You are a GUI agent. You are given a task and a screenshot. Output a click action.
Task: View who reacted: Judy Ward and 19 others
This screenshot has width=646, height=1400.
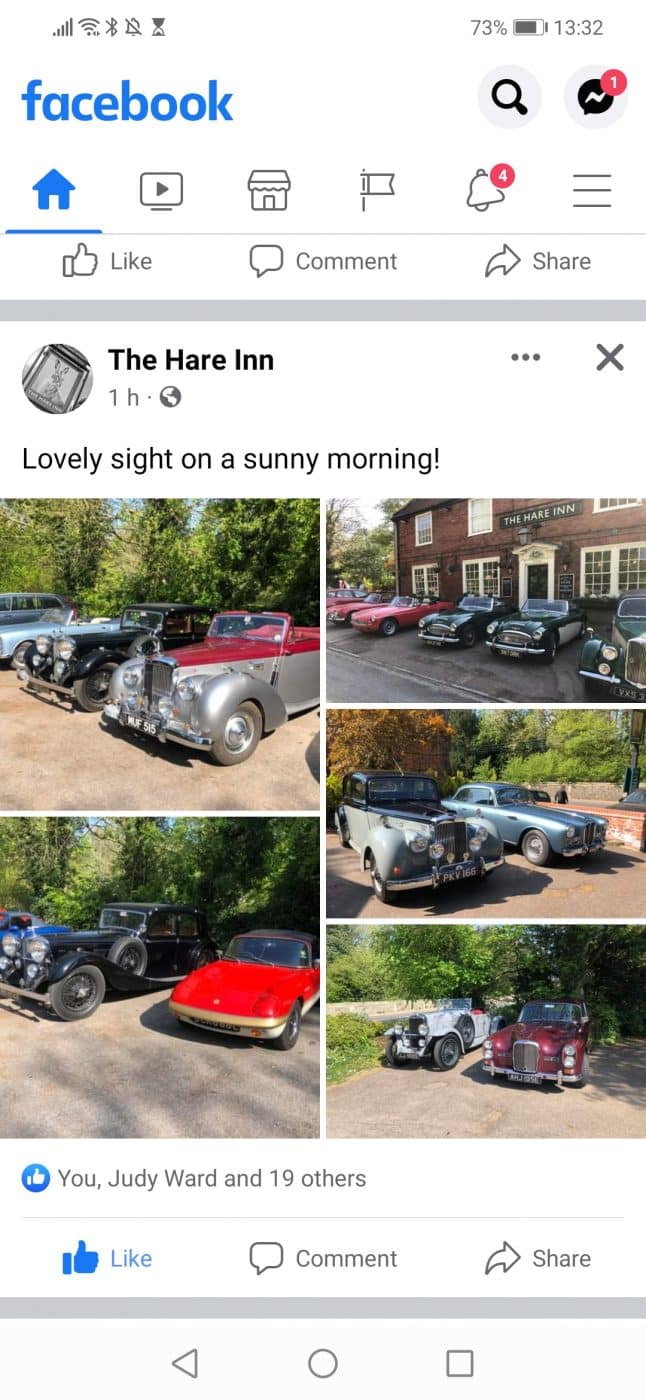click(211, 1178)
